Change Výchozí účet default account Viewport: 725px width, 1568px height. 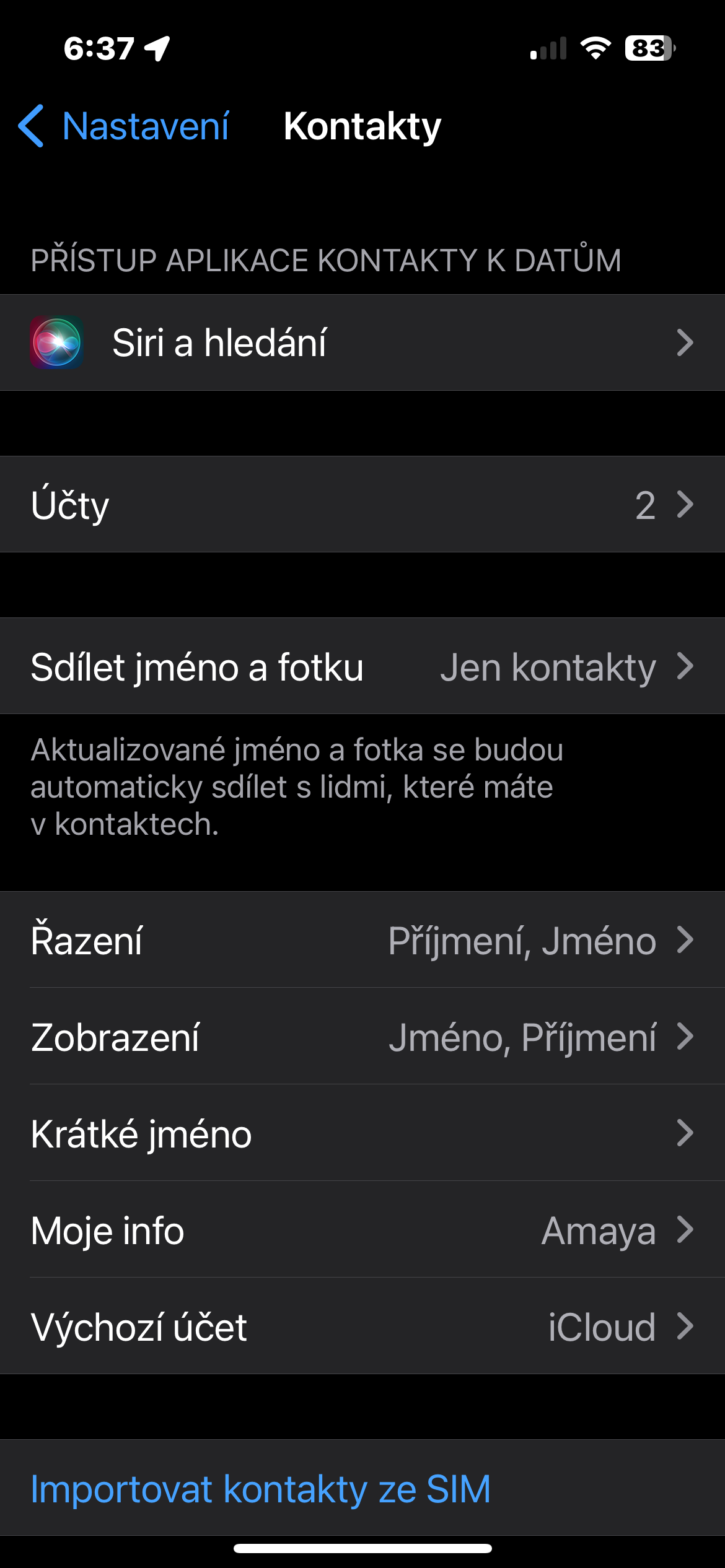click(x=362, y=1326)
